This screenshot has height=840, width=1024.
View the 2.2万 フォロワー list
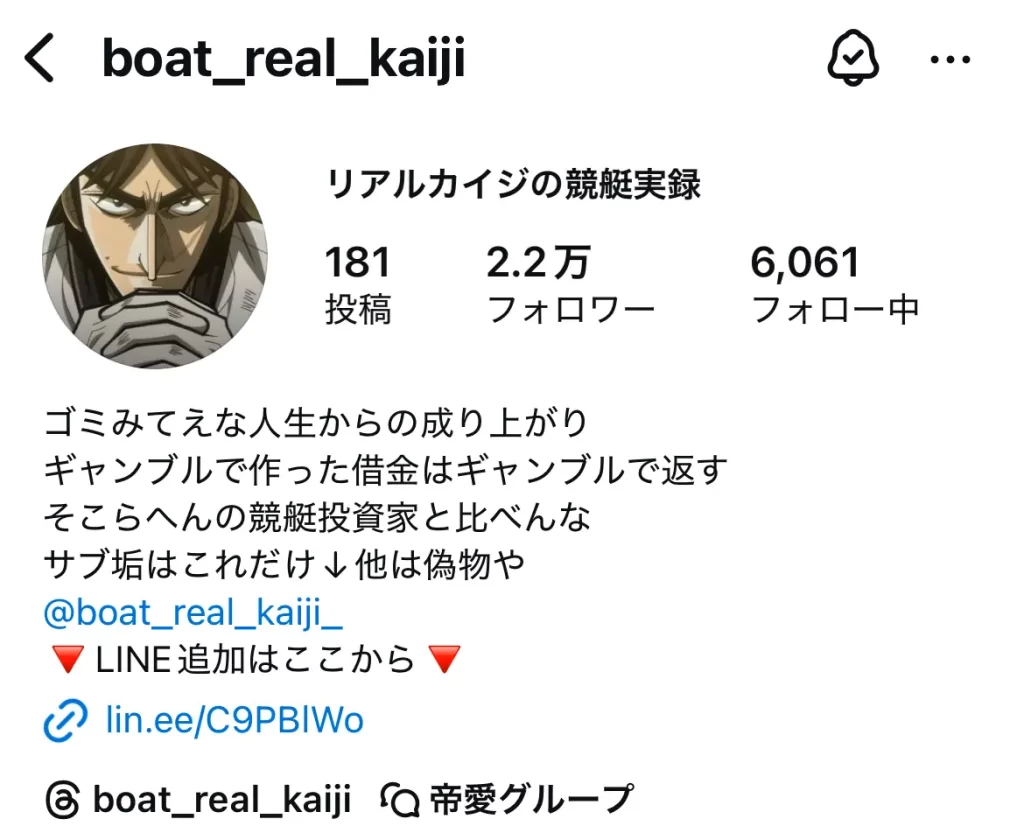click(x=570, y=286)
